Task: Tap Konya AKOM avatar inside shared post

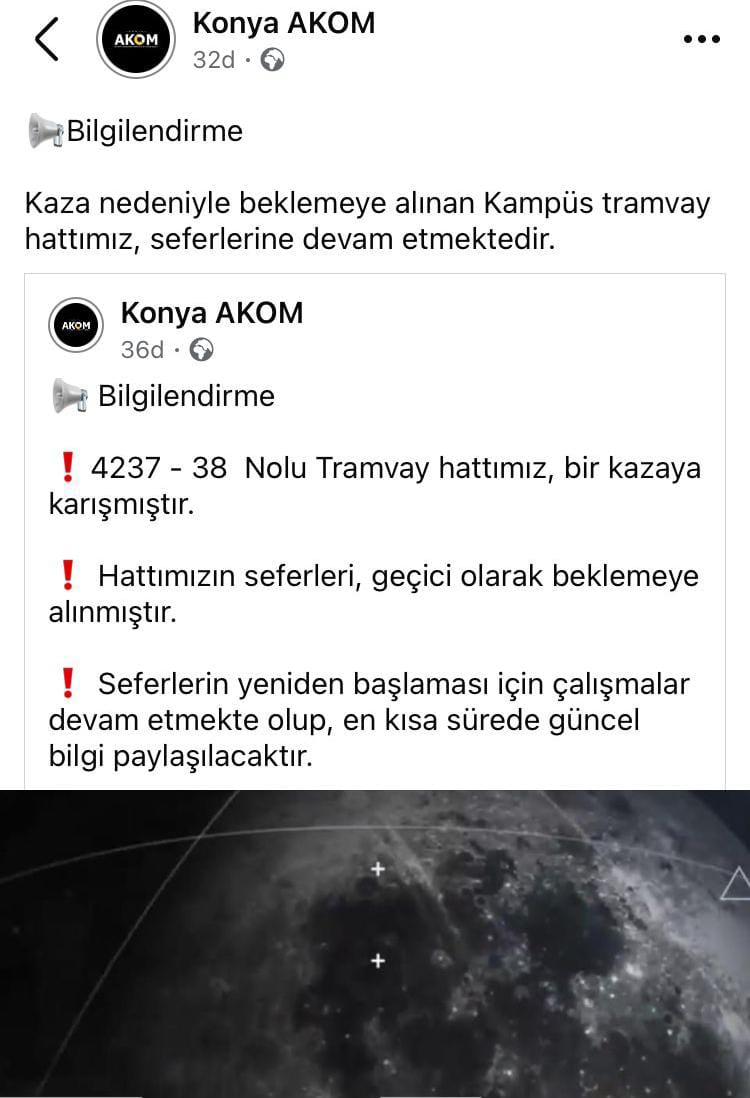Action: click(76, 325)
